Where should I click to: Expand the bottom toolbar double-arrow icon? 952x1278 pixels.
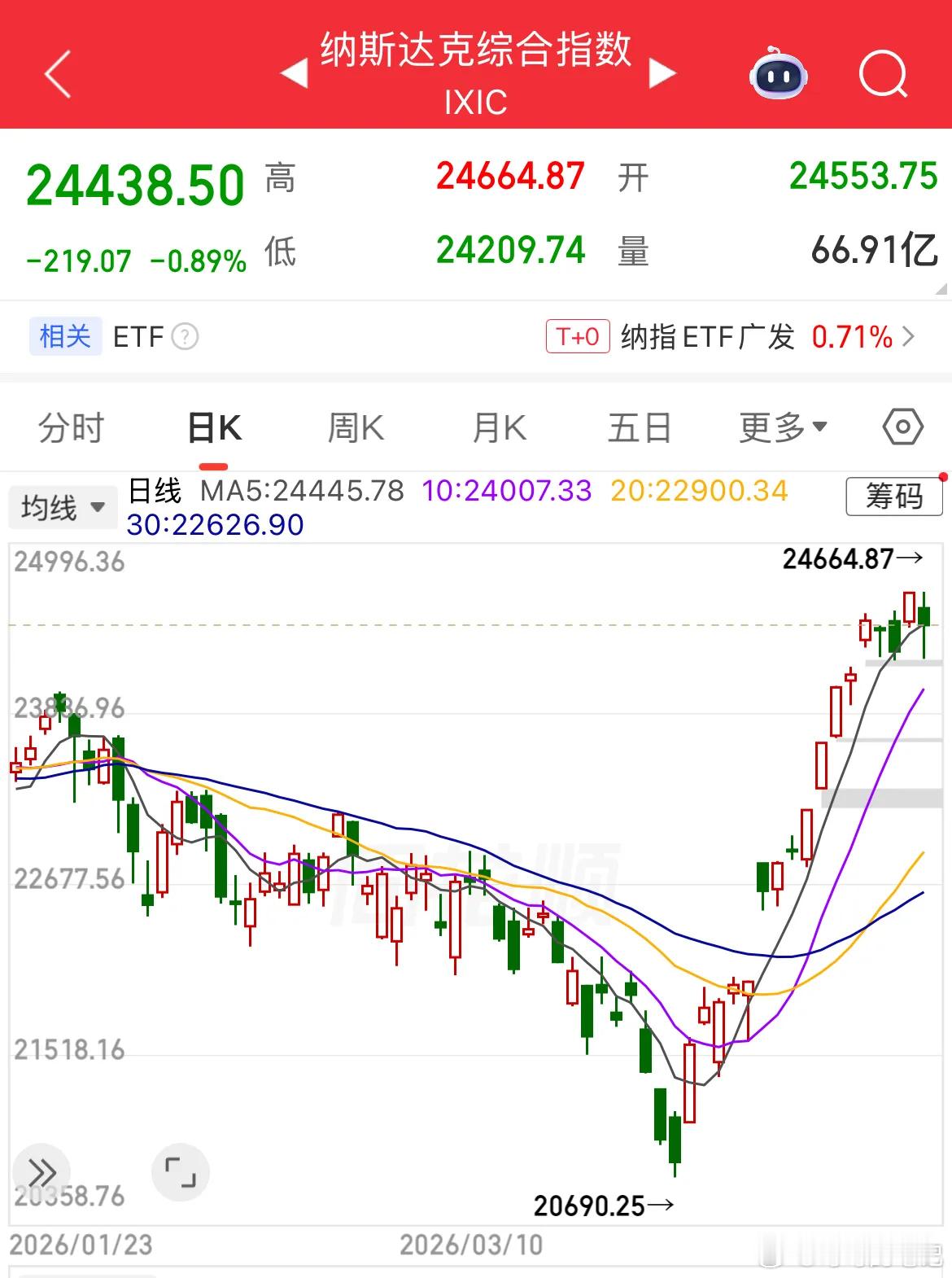click(42, 1171)
